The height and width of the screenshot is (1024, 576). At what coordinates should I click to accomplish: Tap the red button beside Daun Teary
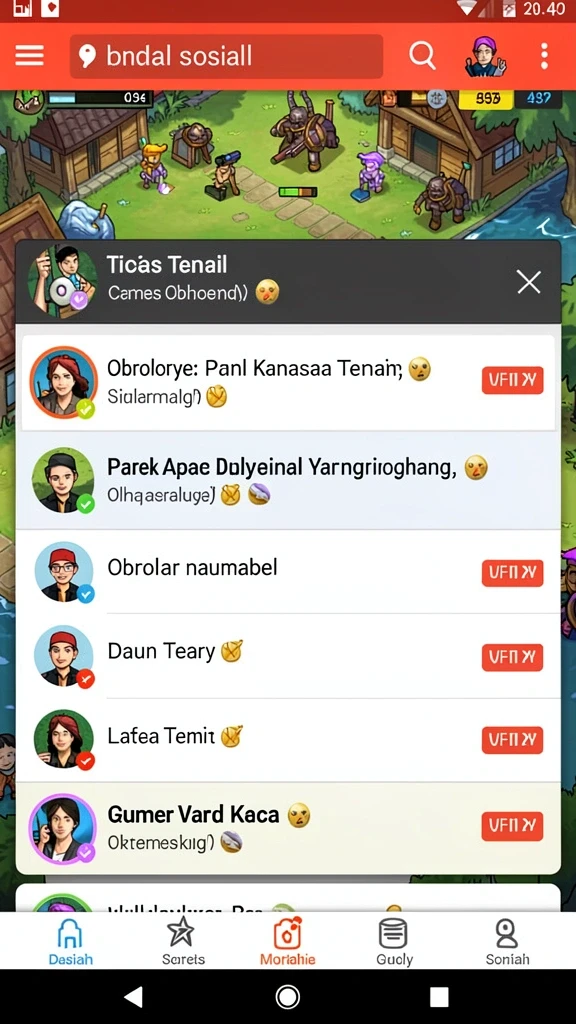click(513, 658)
